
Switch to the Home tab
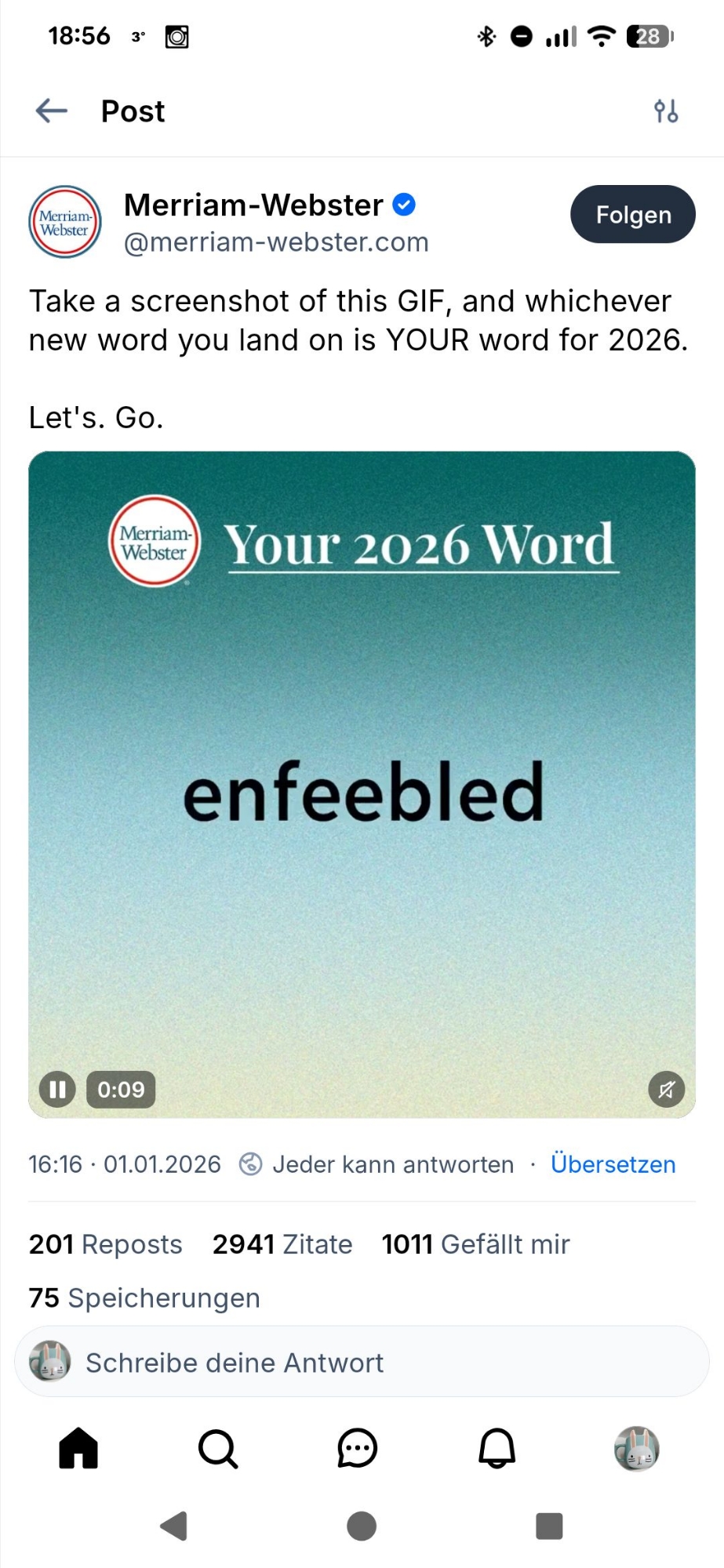click(78, 1448)
